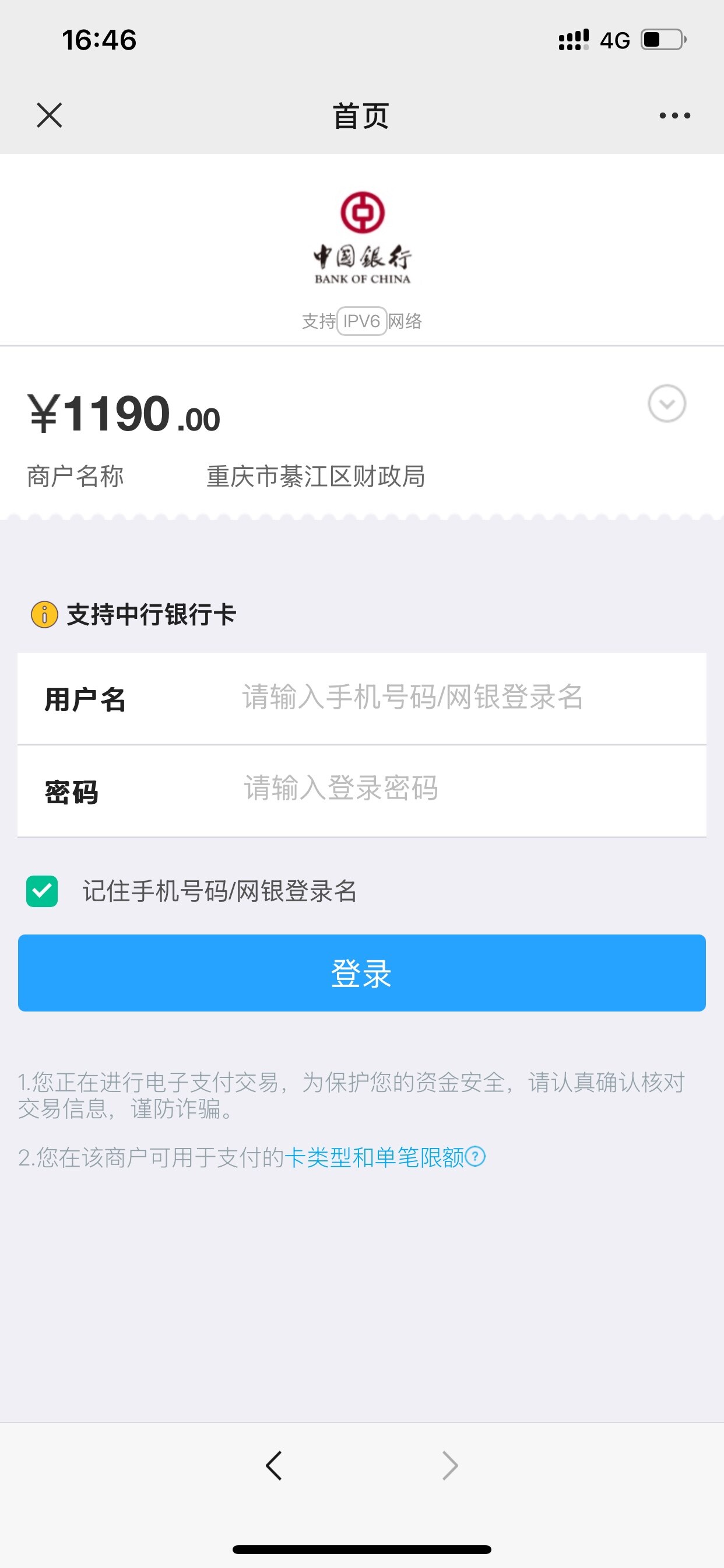This screenshot has height=1568, width=724.
Task: Uncheck 记住手机号码/网银登录名 checkbox
Action: point(42,891)
